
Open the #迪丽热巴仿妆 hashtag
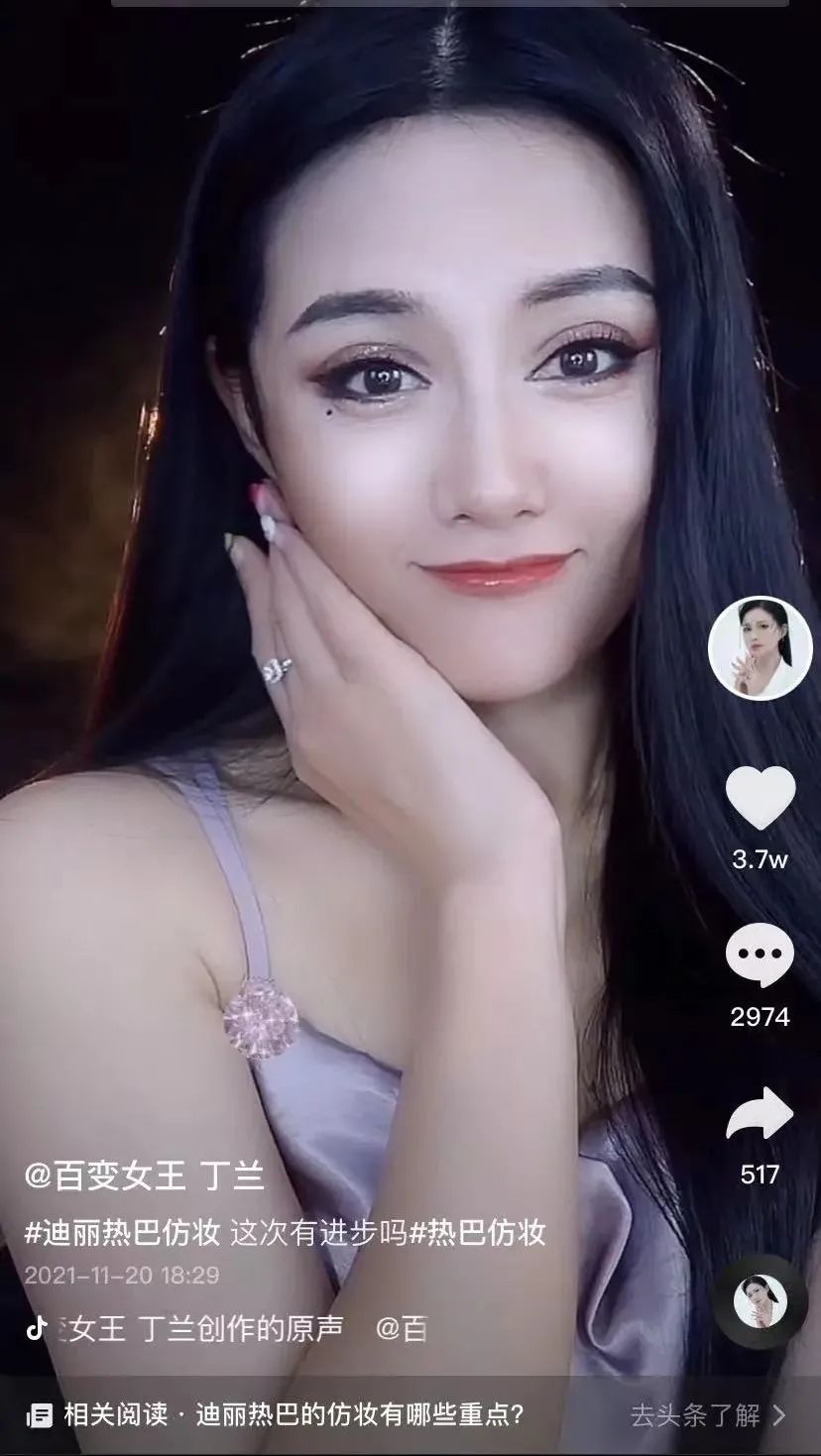(122, 1234)
